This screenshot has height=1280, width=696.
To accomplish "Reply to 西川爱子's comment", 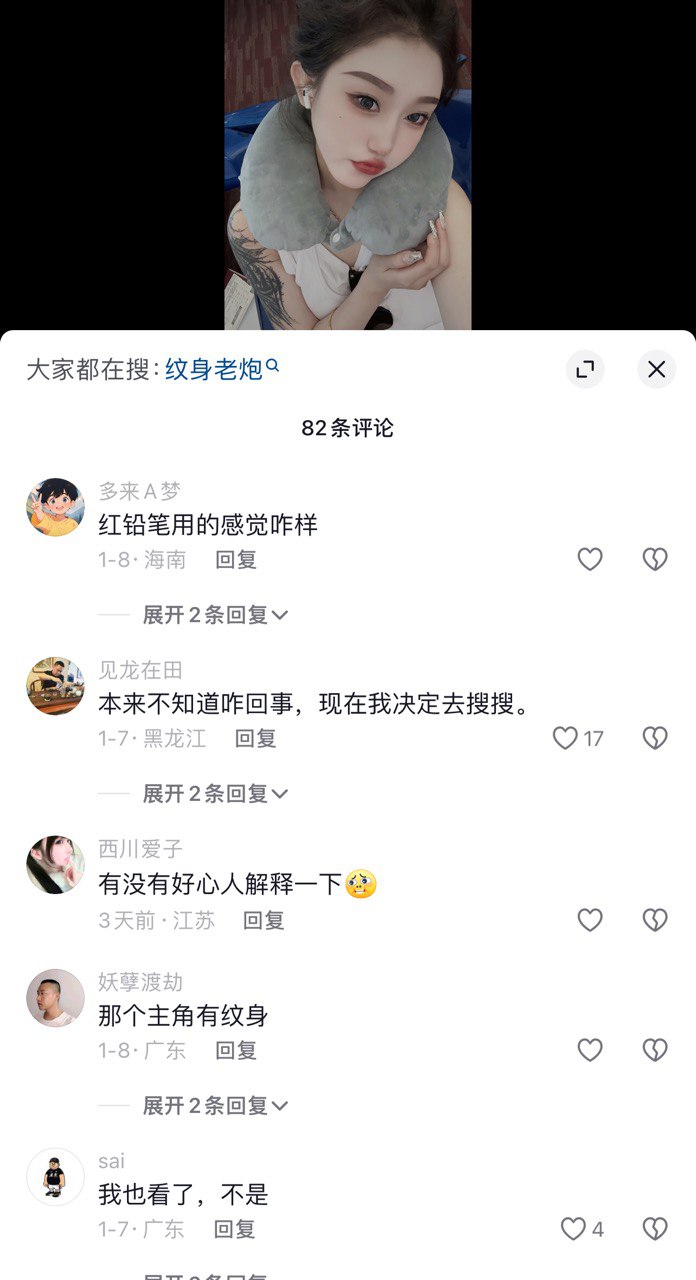I will pyautogui.click(x=263, y=921).
